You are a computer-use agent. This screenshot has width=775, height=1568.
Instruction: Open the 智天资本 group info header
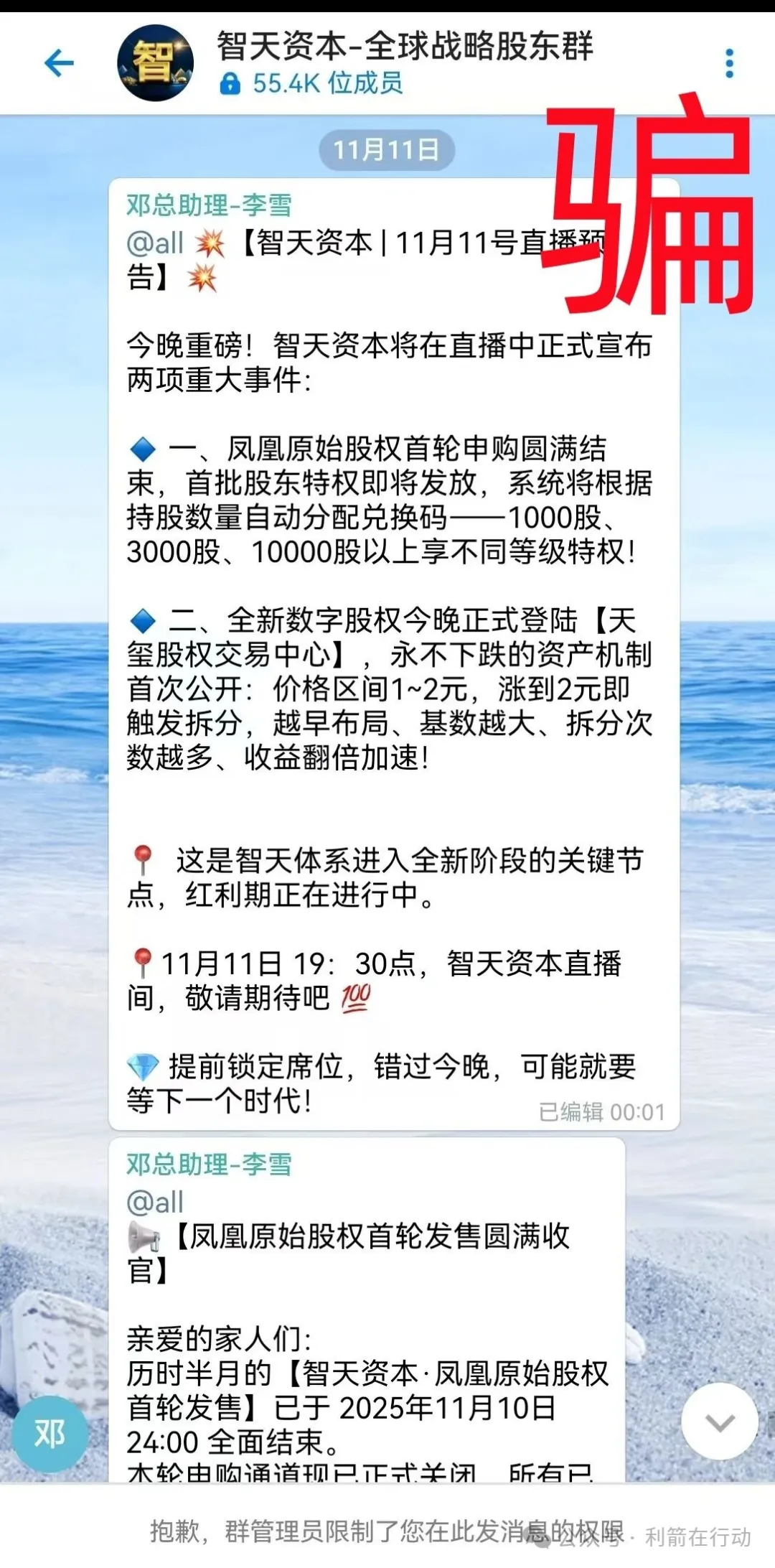click(404, 63)
